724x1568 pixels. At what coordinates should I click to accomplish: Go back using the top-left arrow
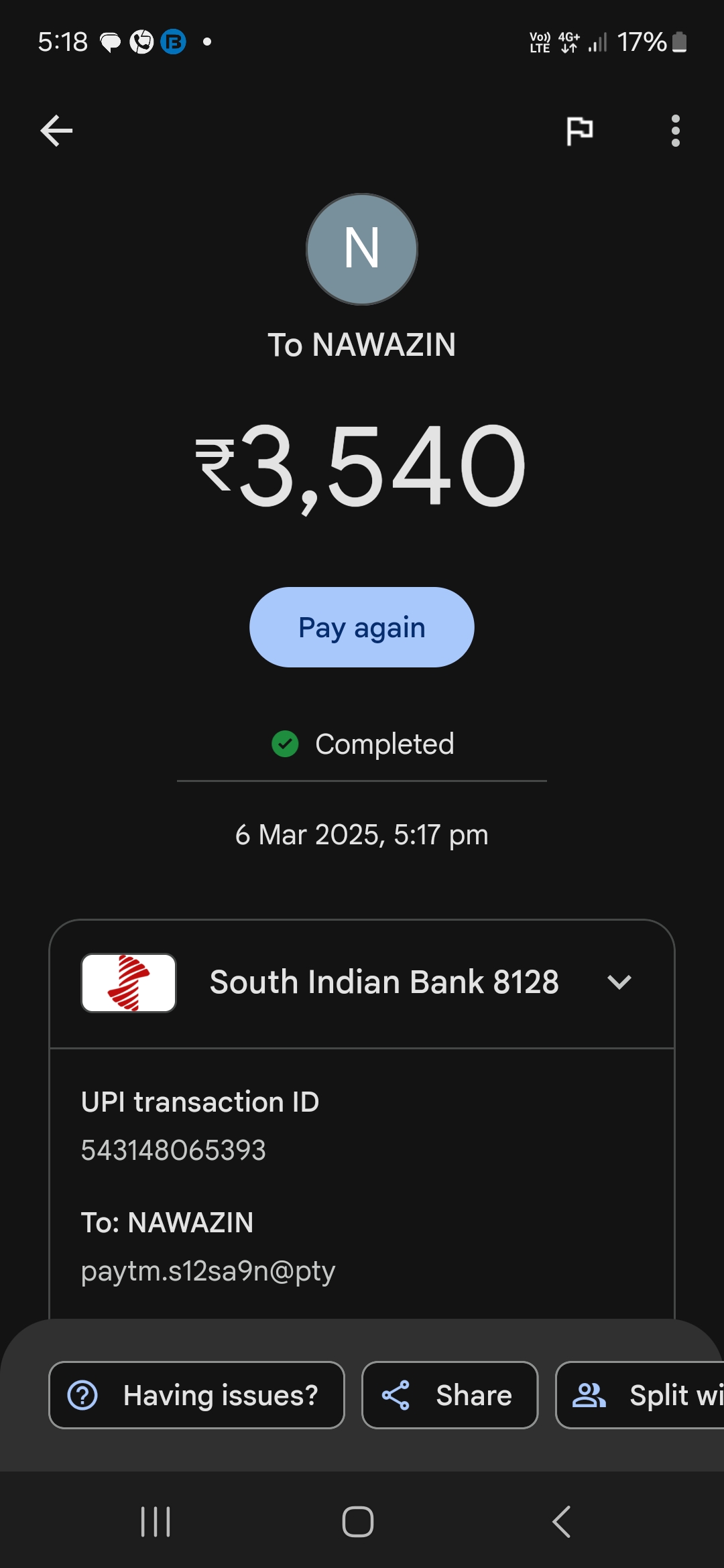pos(56,130)
